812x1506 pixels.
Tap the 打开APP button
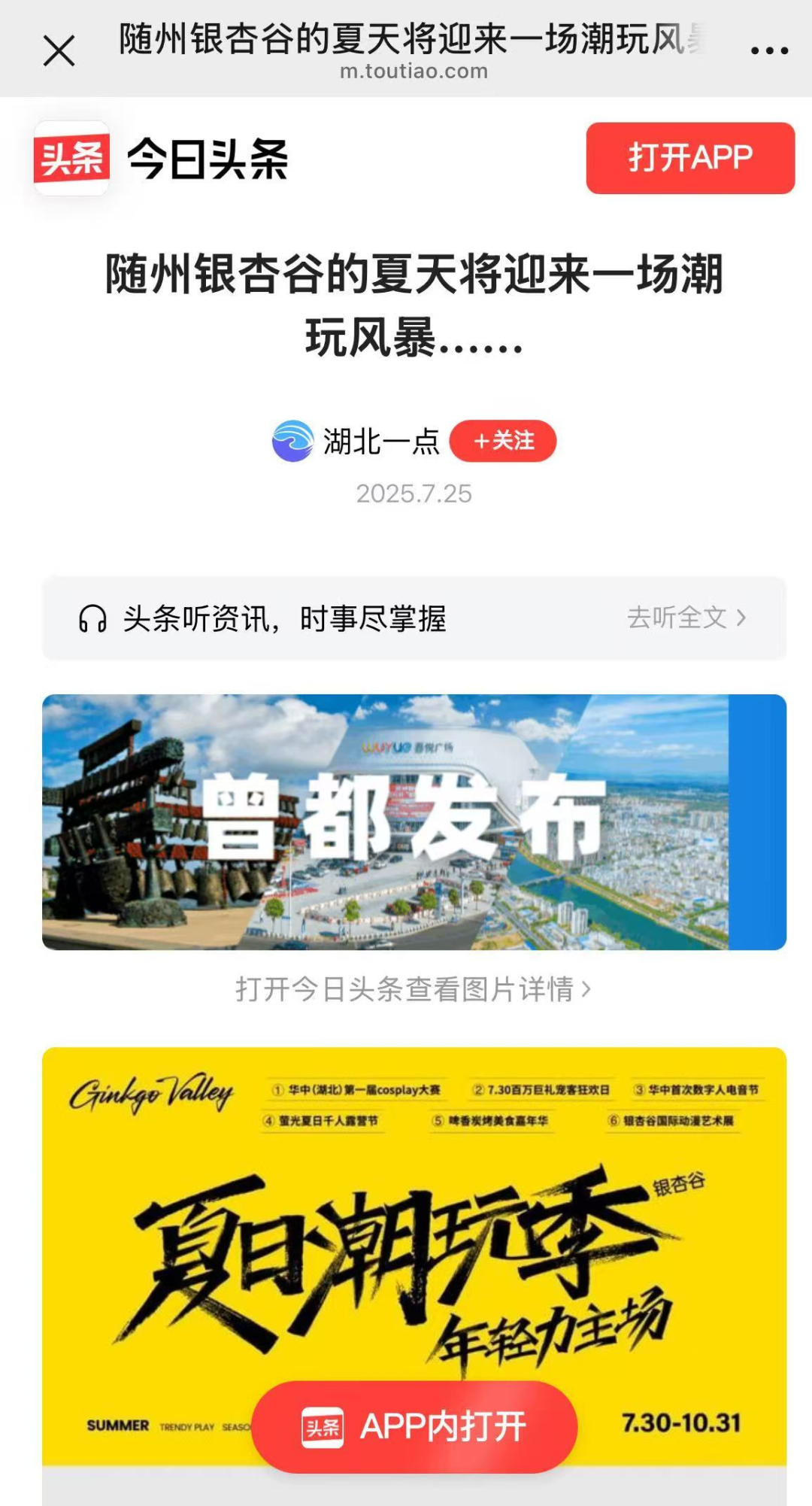[x=689, y=158]
